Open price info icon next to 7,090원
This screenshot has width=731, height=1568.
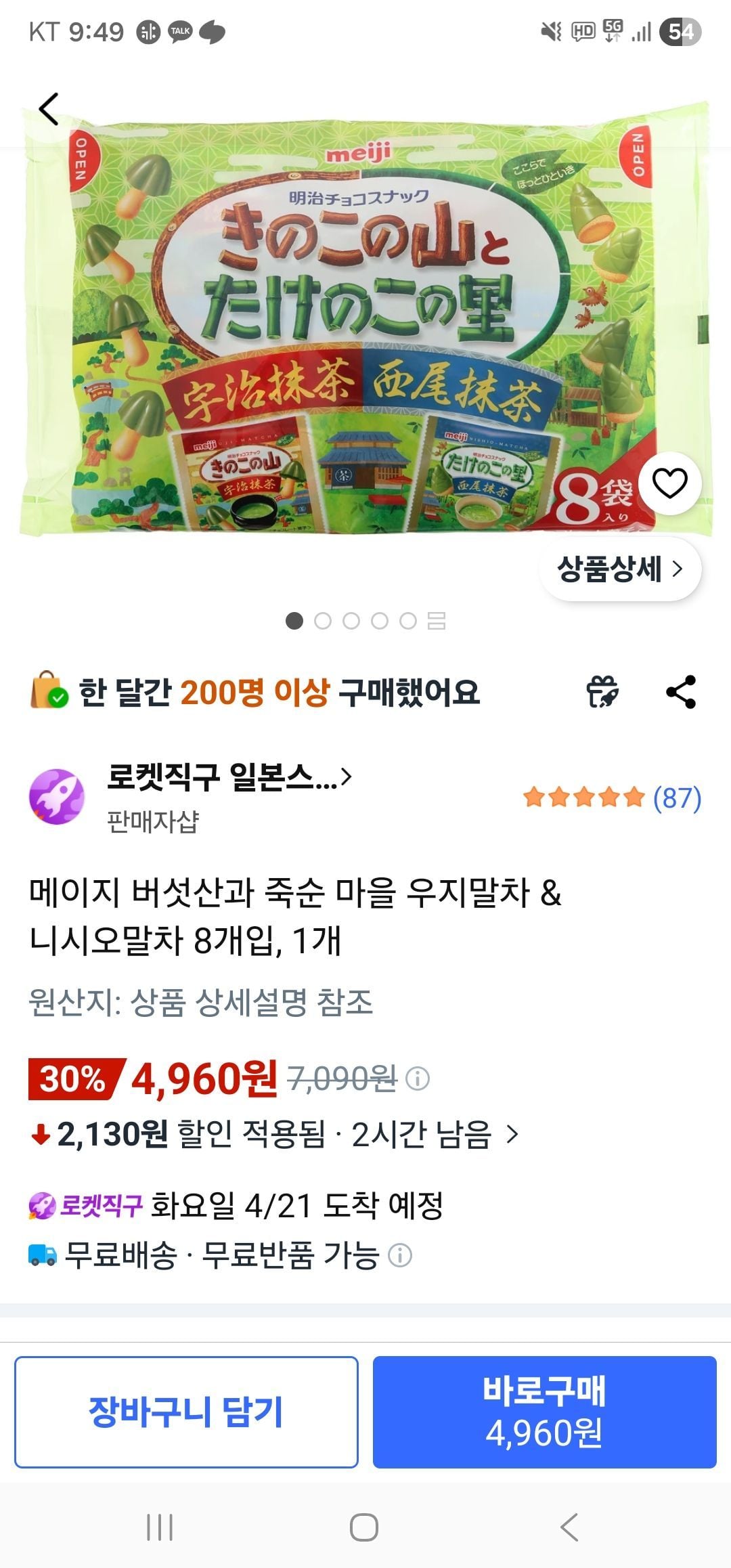418,1078
